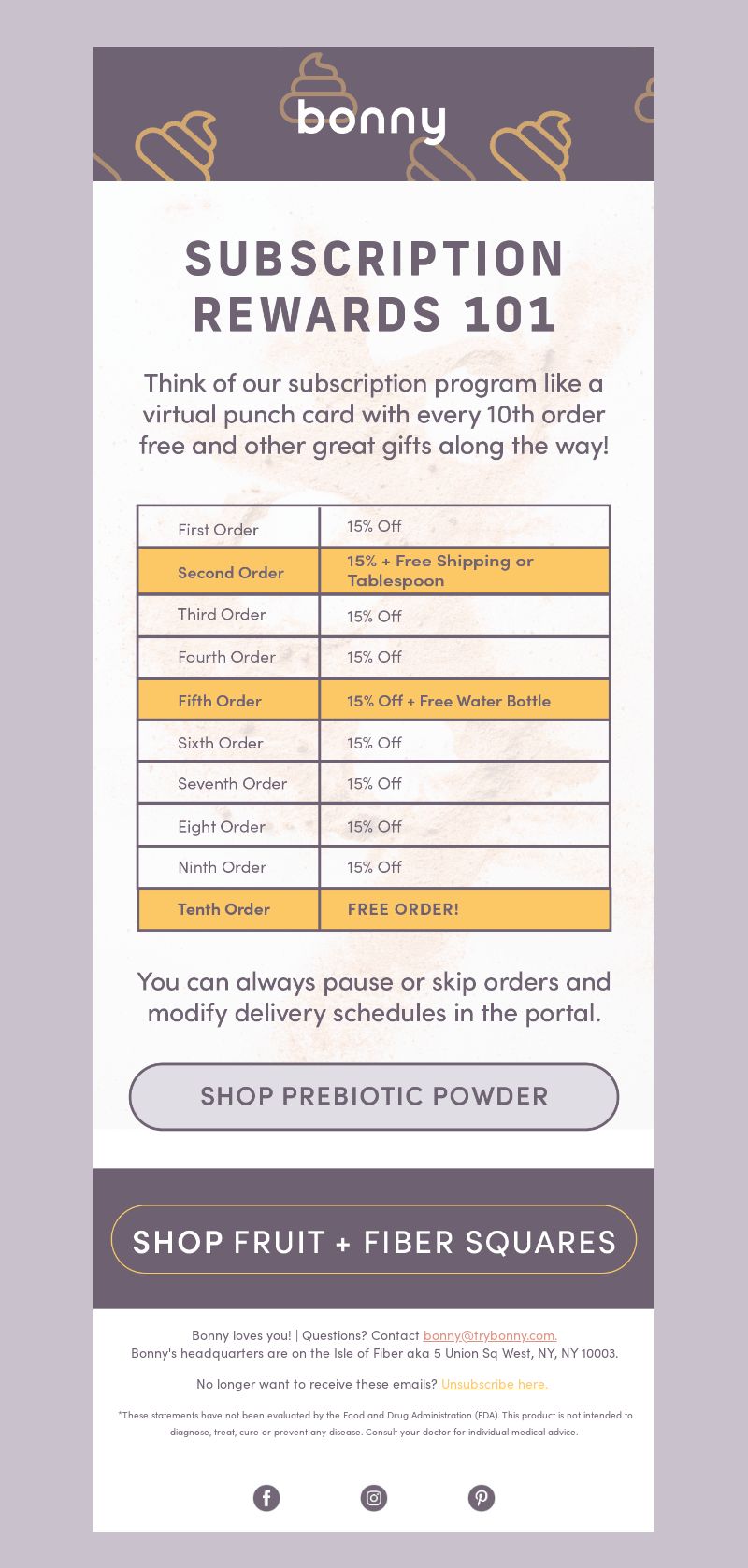Tap the Shop Prebiotic Powder button
This screenshot has height=1568, width=748.
pos(374,1096)
